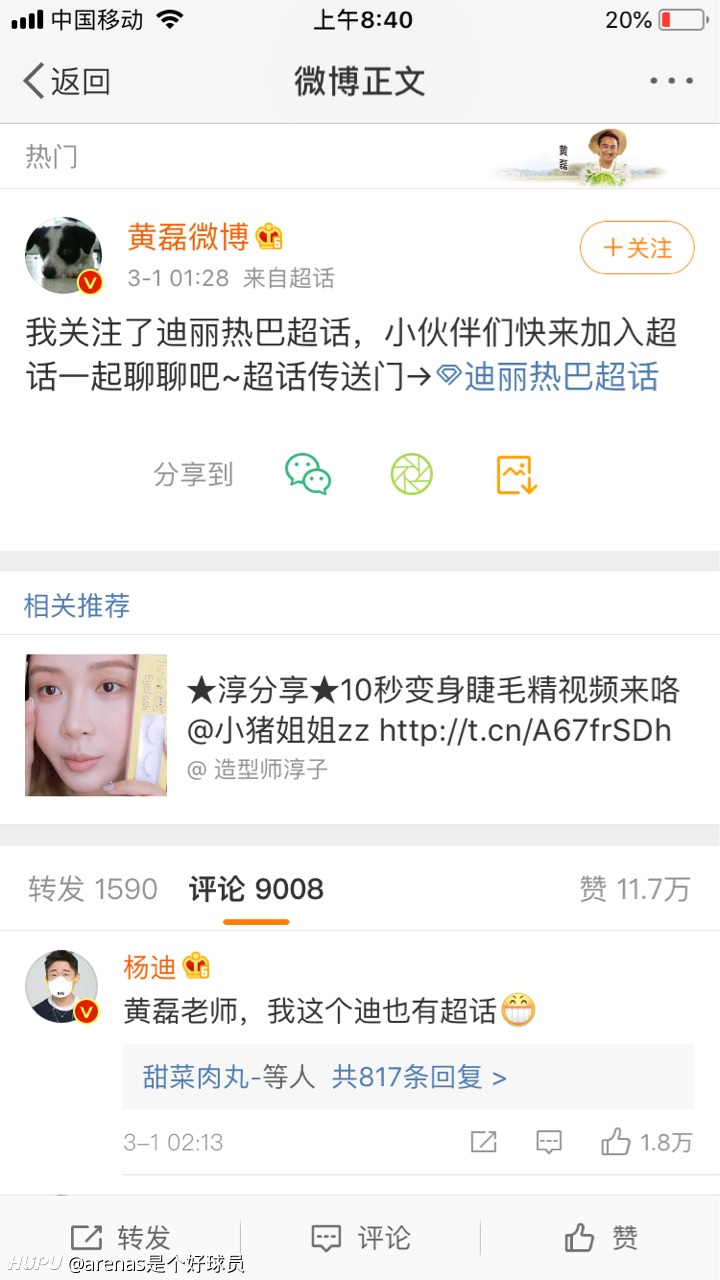Tap the bottom 转发 button
Screen dimensions: 720x1280
point(120,1238)
